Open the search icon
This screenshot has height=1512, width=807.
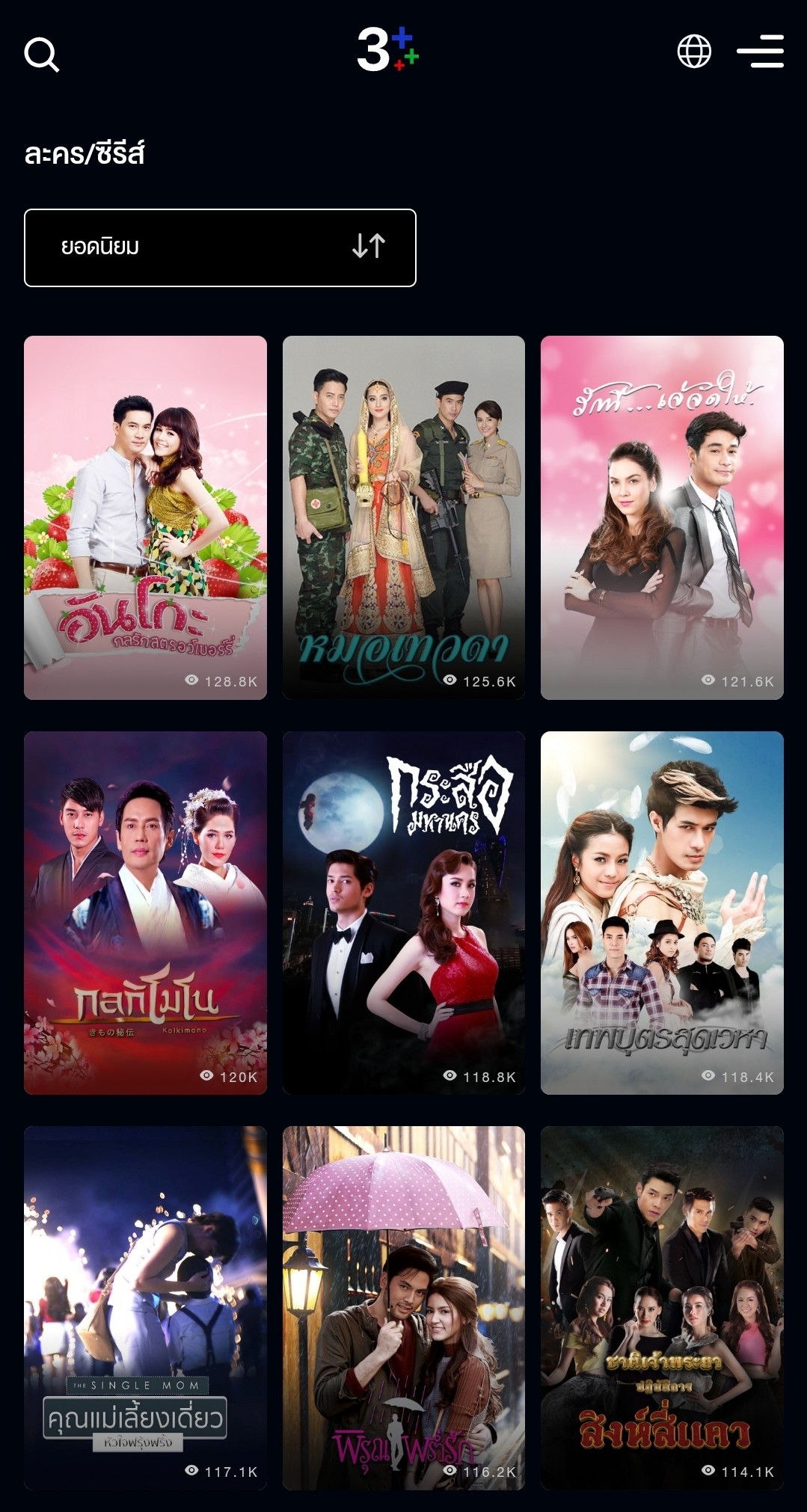pyautogui.click(x=42, y=55)
